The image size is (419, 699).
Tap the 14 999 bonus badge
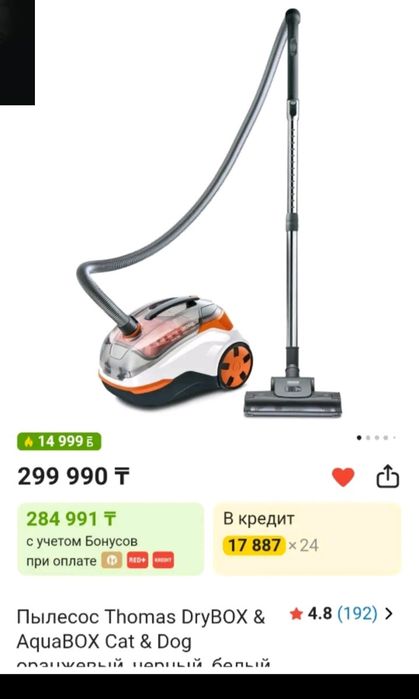(x=59, y=442)
